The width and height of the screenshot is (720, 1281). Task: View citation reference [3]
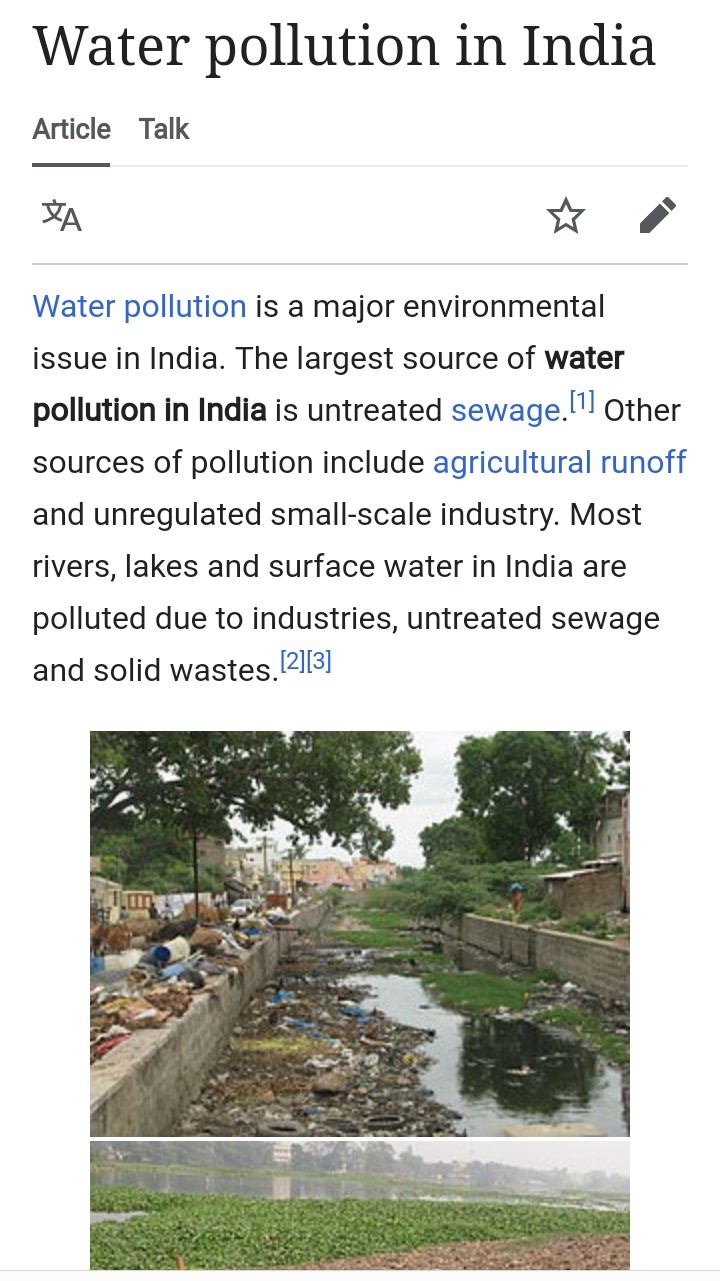click(x=318, y=662)
